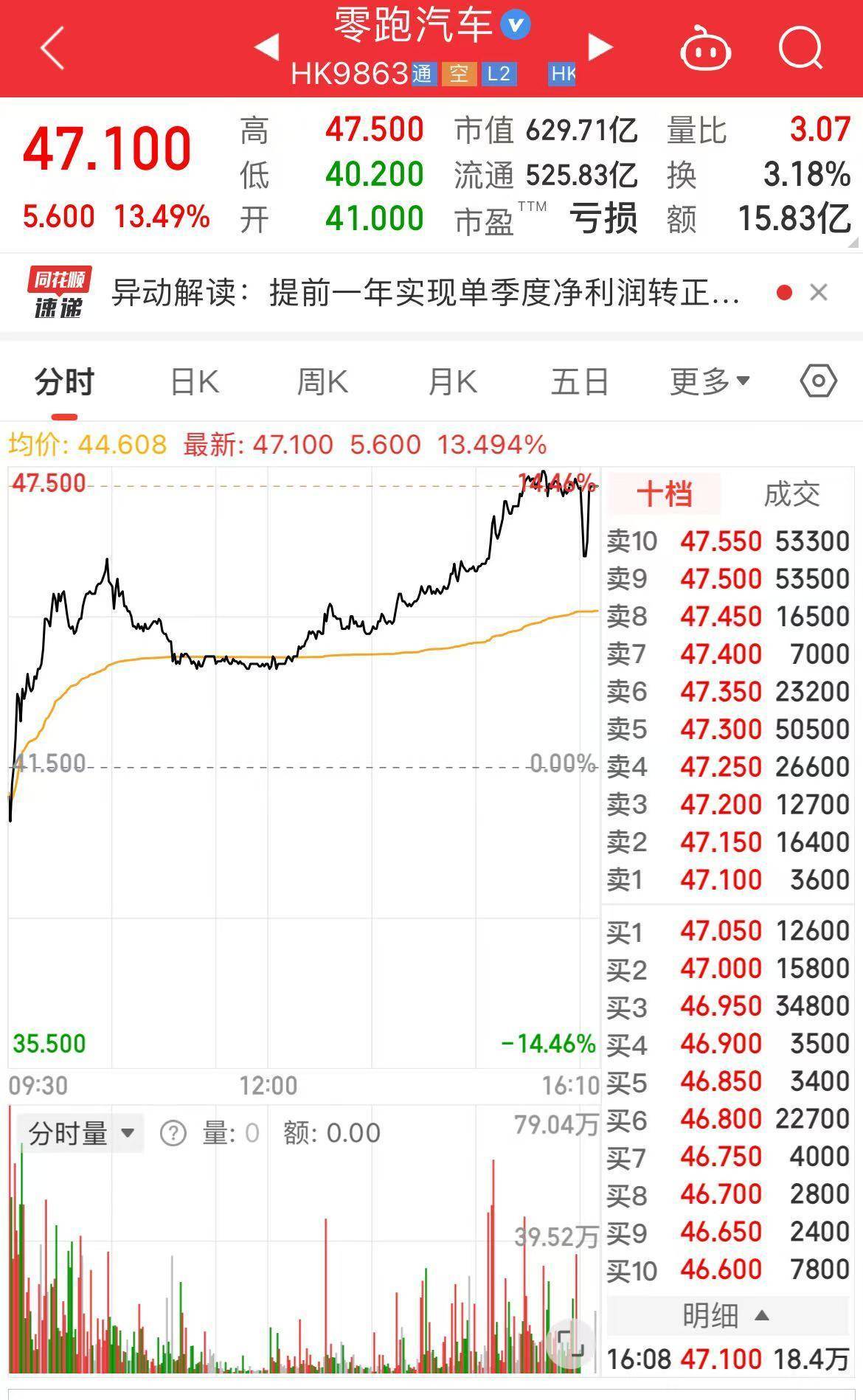
Task: Go back using the top-left arrow
Action: 52,49
